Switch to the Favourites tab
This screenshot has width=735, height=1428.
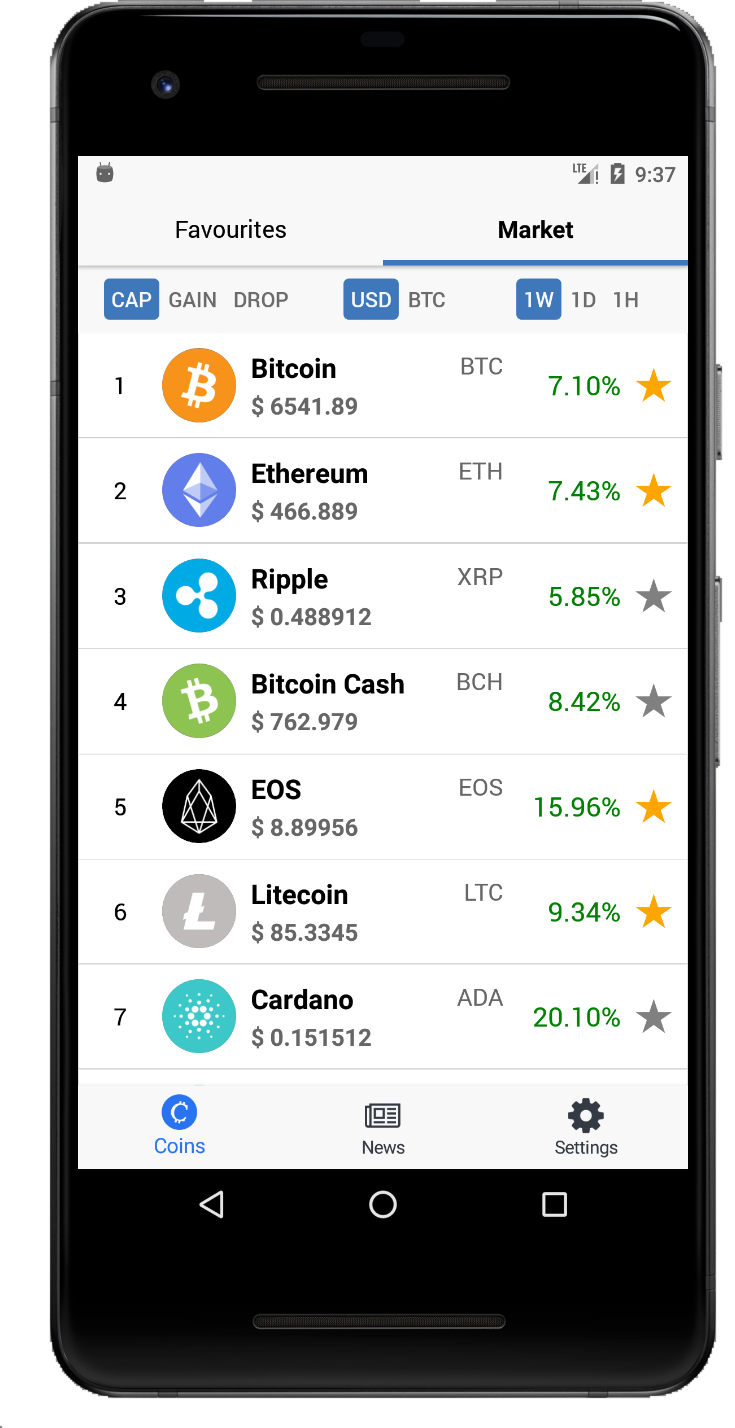tap(231, 230)
